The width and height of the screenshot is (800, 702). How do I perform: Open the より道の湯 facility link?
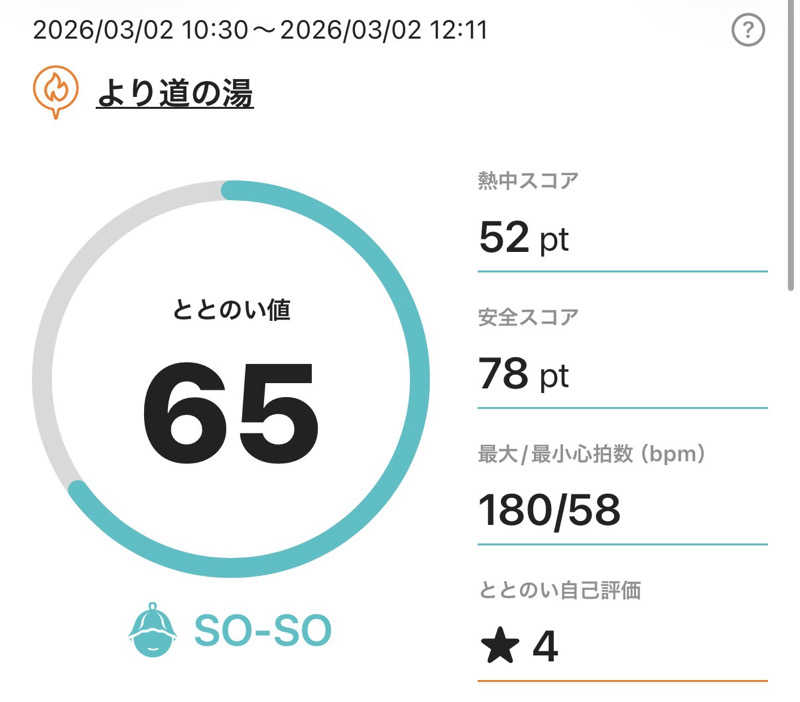[175, 95]
